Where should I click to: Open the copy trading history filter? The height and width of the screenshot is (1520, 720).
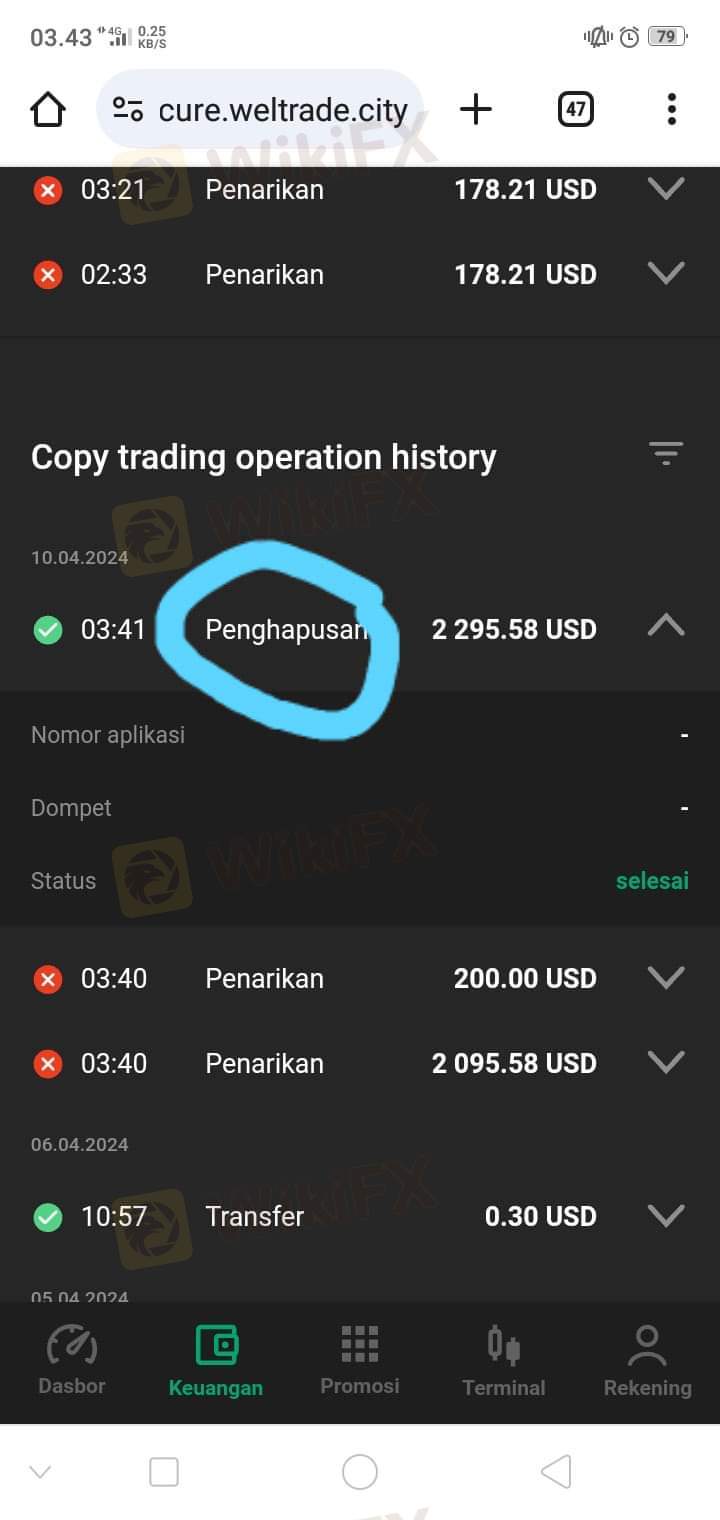tap(665, 454)
